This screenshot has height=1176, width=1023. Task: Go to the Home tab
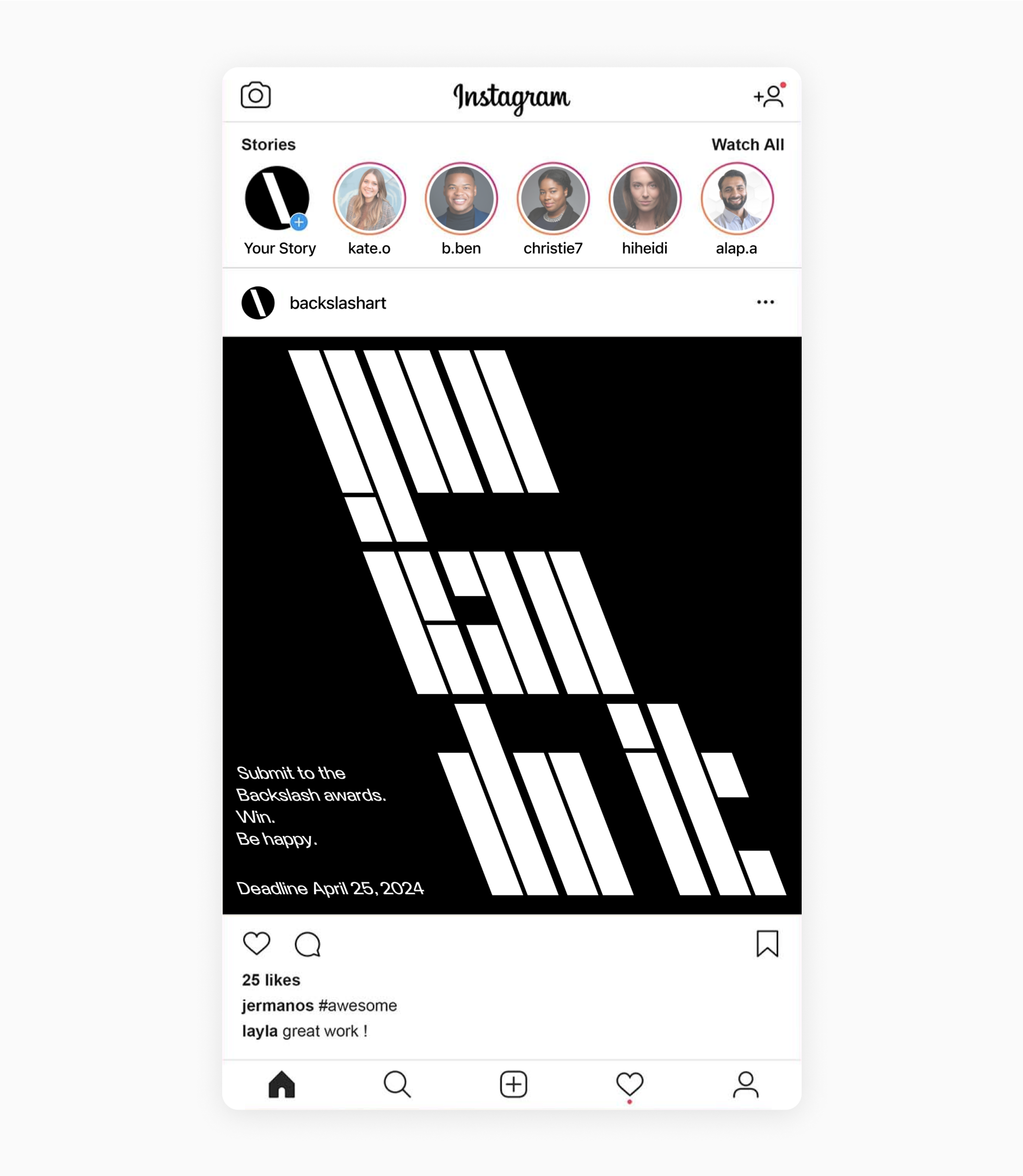click(x=281, y=1084)
